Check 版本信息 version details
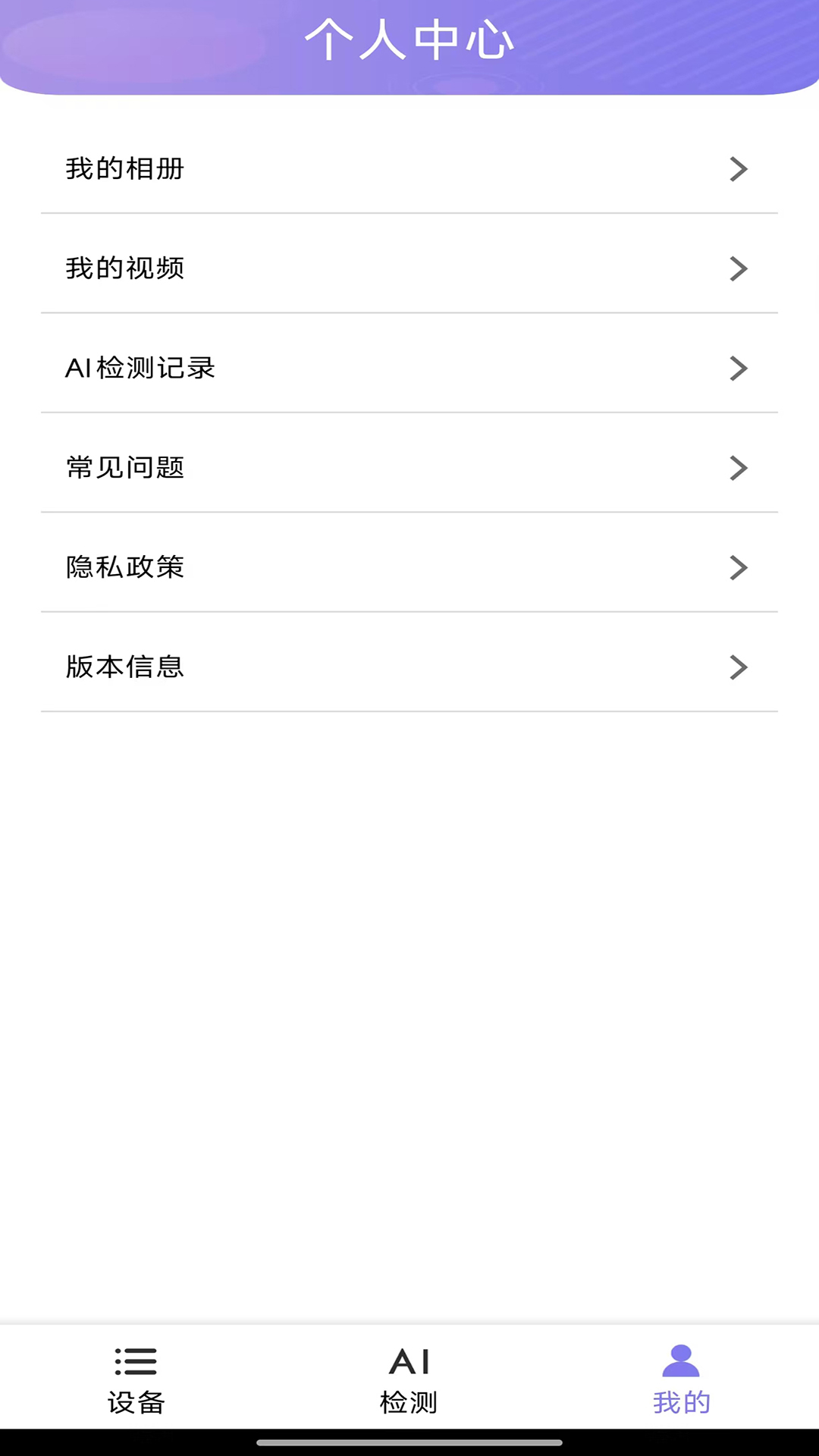 click(x=126, y=667)
